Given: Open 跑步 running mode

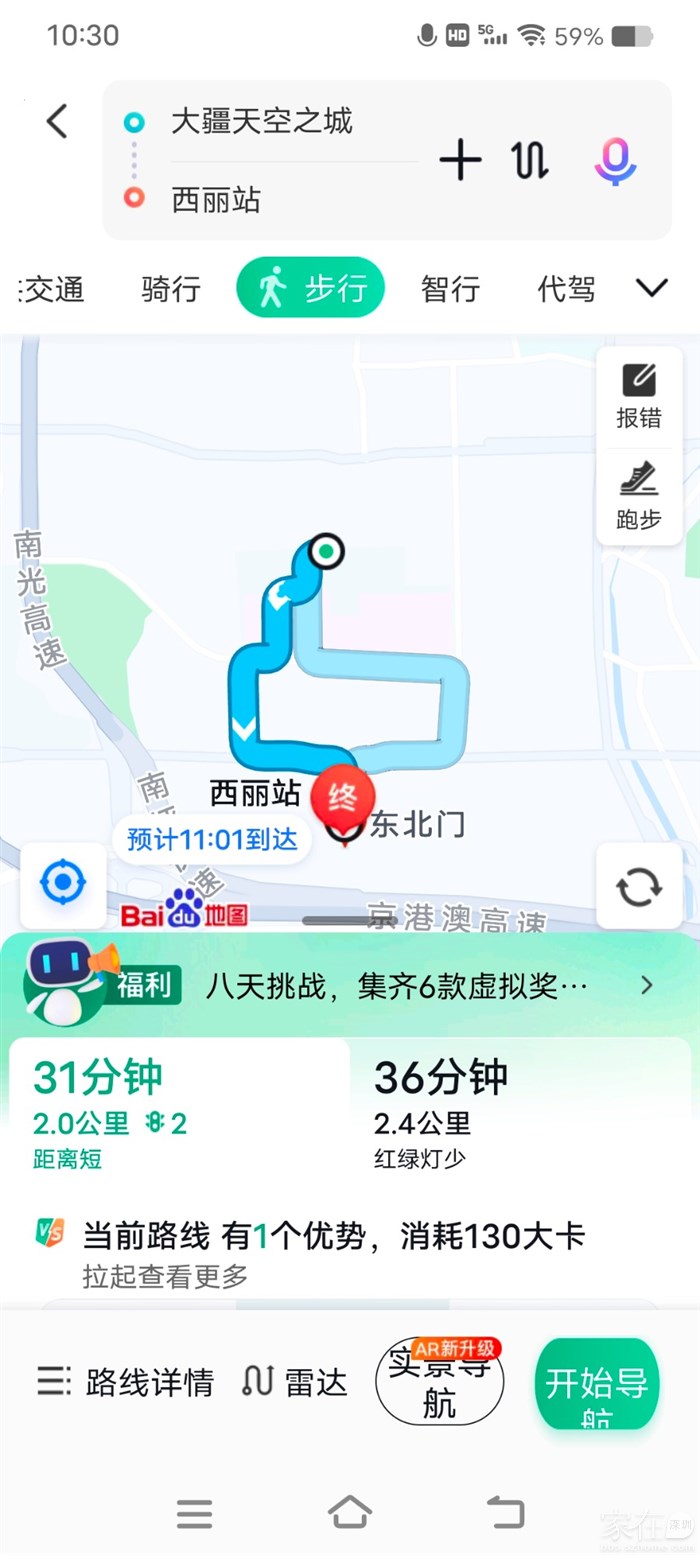Looking at the screenshot, I should (x=639, y=497).
